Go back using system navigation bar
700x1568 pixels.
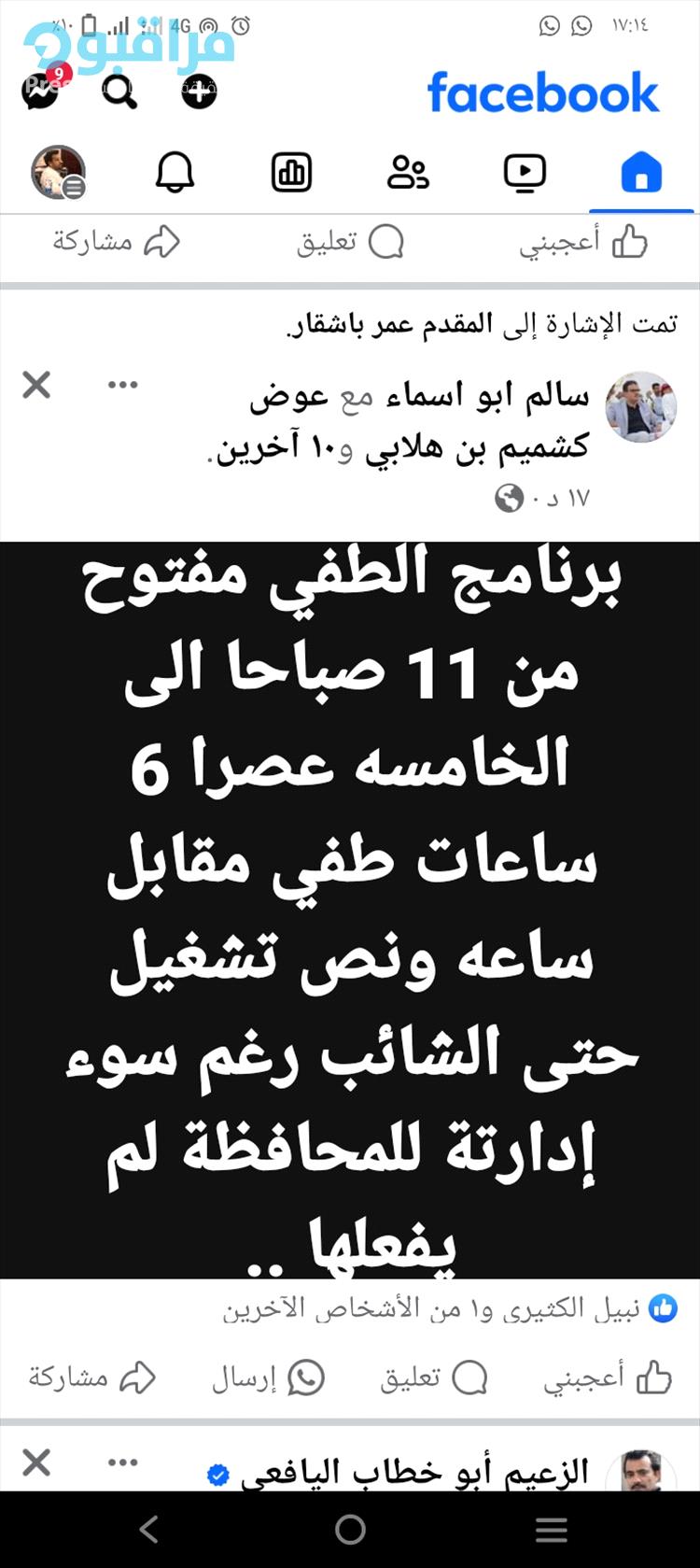[x=148, y=1529]
